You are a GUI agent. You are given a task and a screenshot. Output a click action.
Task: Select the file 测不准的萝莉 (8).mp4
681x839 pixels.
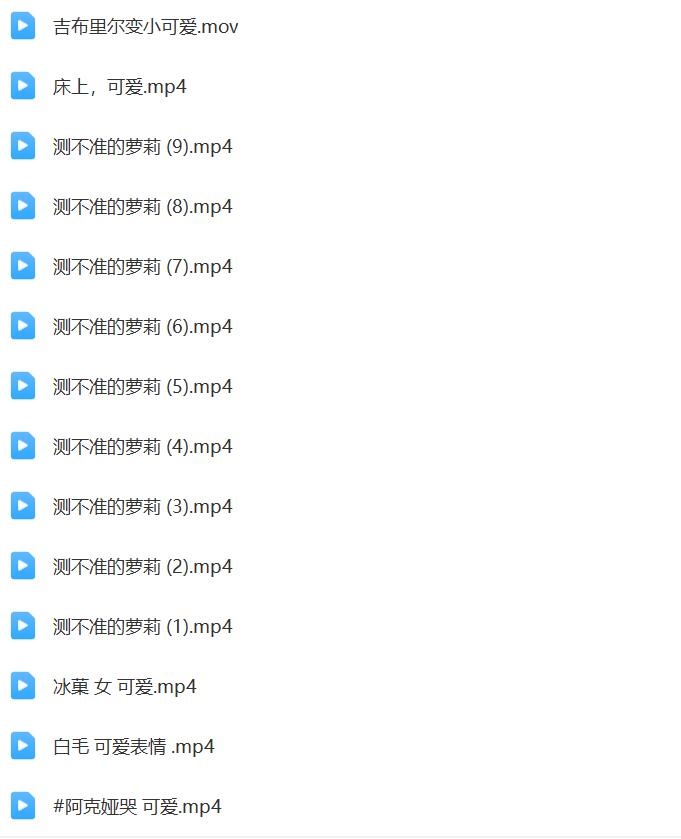pyautogui.click(x=142, y=207)
